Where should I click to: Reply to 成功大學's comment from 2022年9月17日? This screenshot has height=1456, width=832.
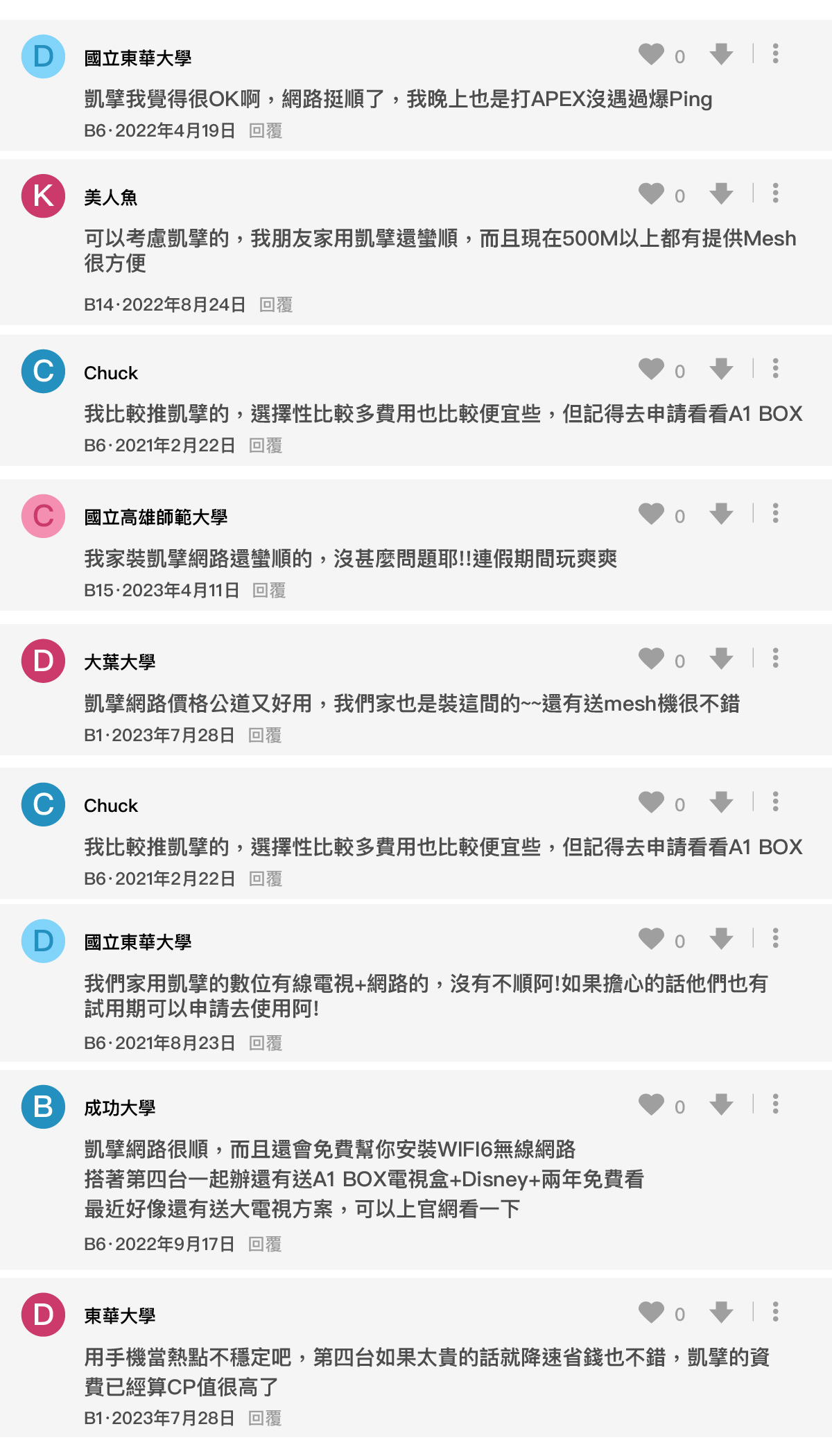[265, 1245]
